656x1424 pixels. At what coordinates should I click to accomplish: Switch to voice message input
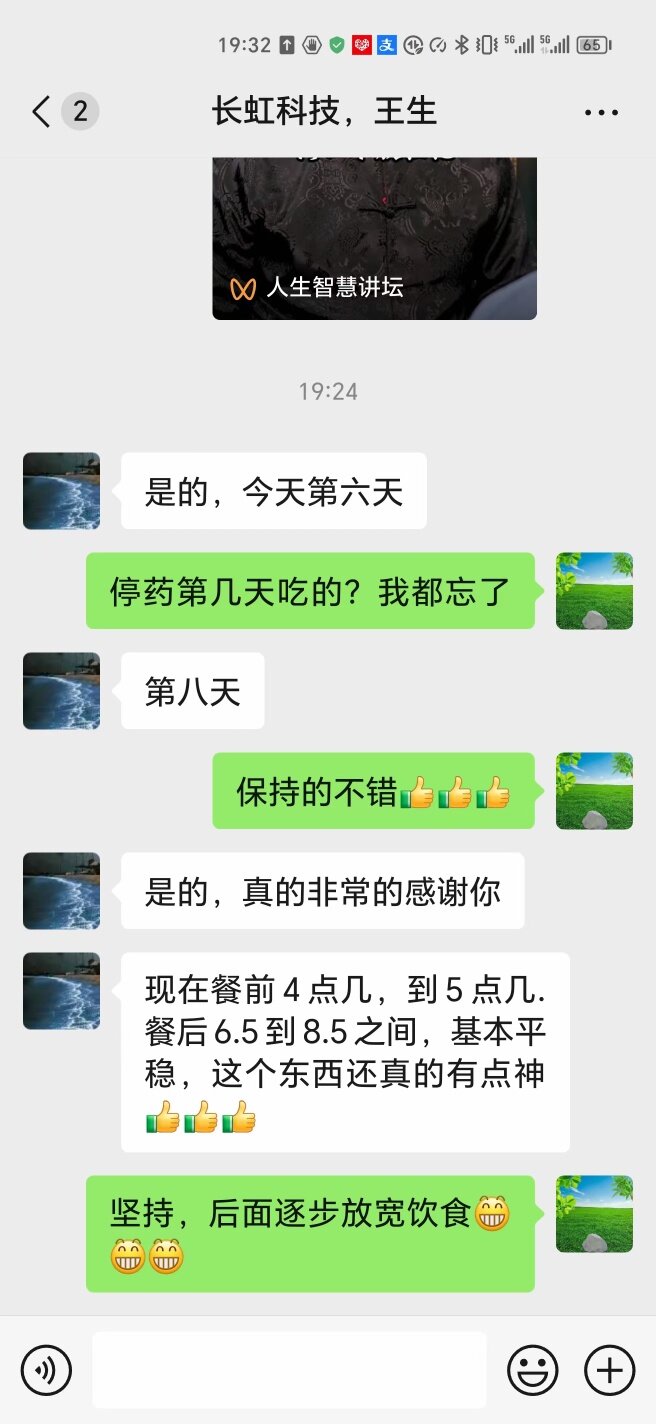[46, 1369]
